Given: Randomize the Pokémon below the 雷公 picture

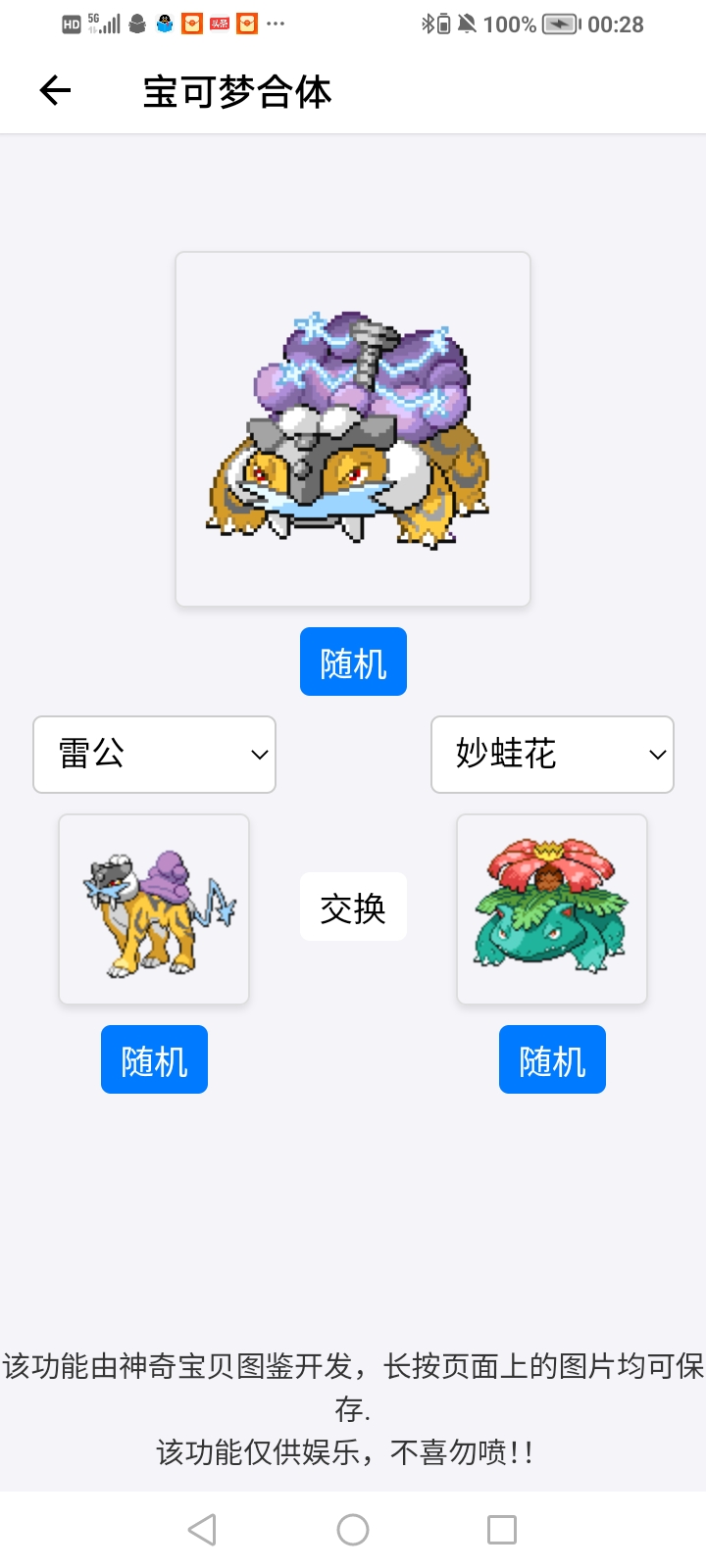Looking at the screenshot, I should tap(154, 1059).
